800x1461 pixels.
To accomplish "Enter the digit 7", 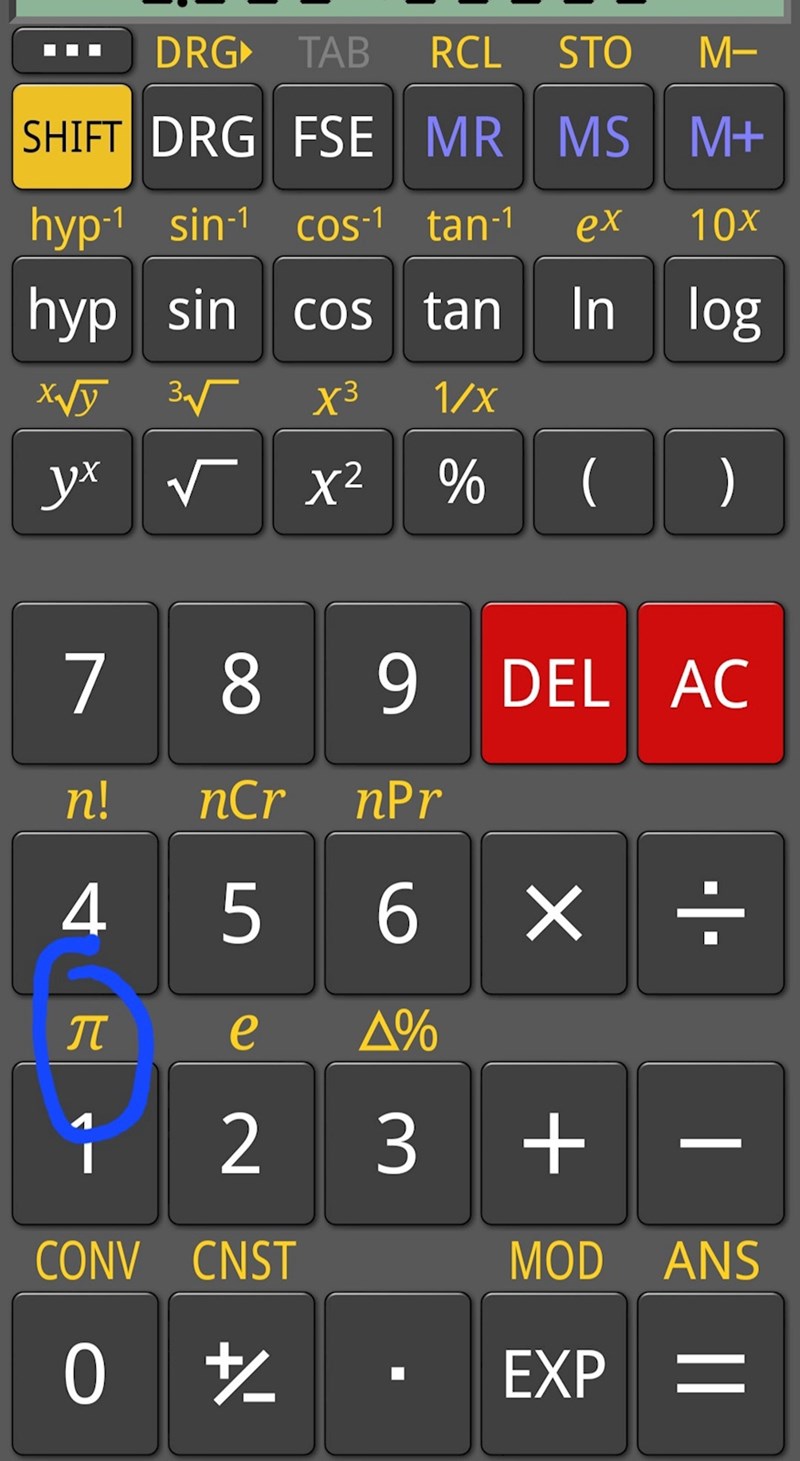I will [85, 683].
